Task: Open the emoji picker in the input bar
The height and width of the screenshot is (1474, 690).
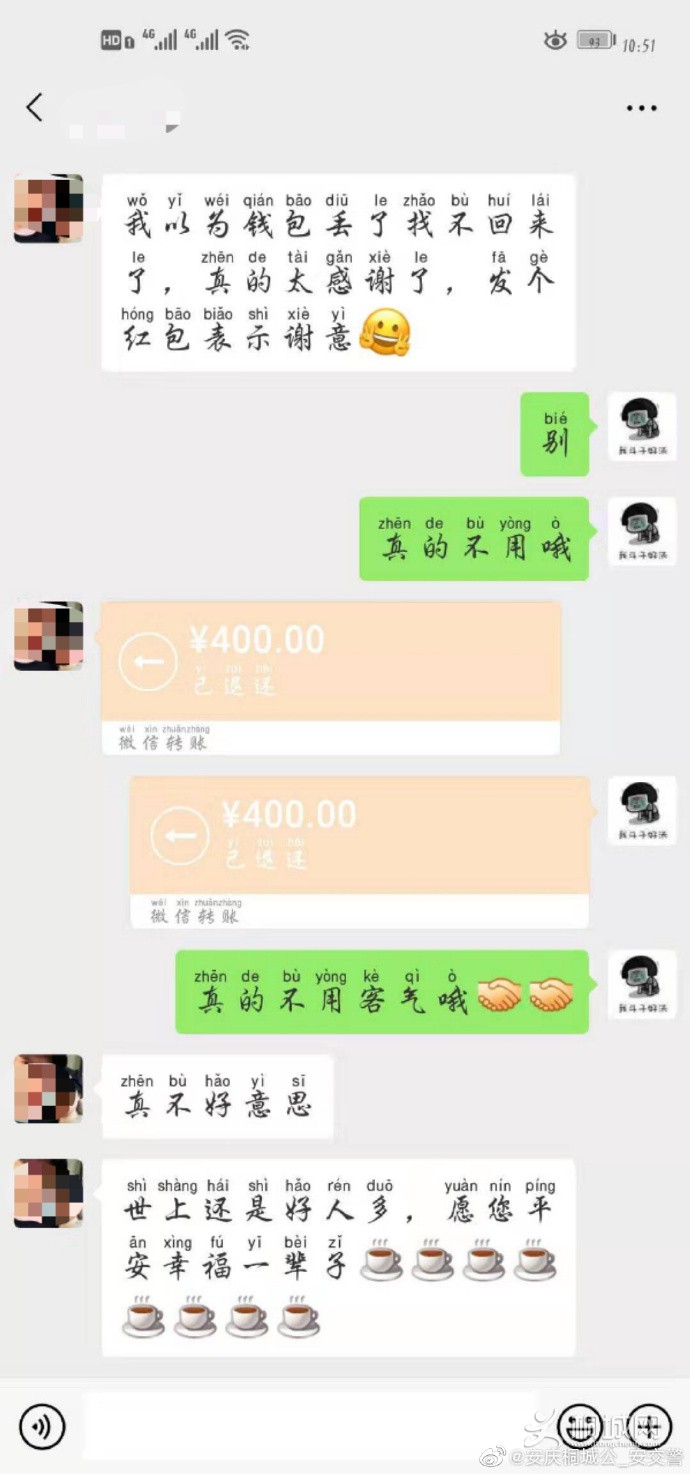Action: pos(580,1426)
